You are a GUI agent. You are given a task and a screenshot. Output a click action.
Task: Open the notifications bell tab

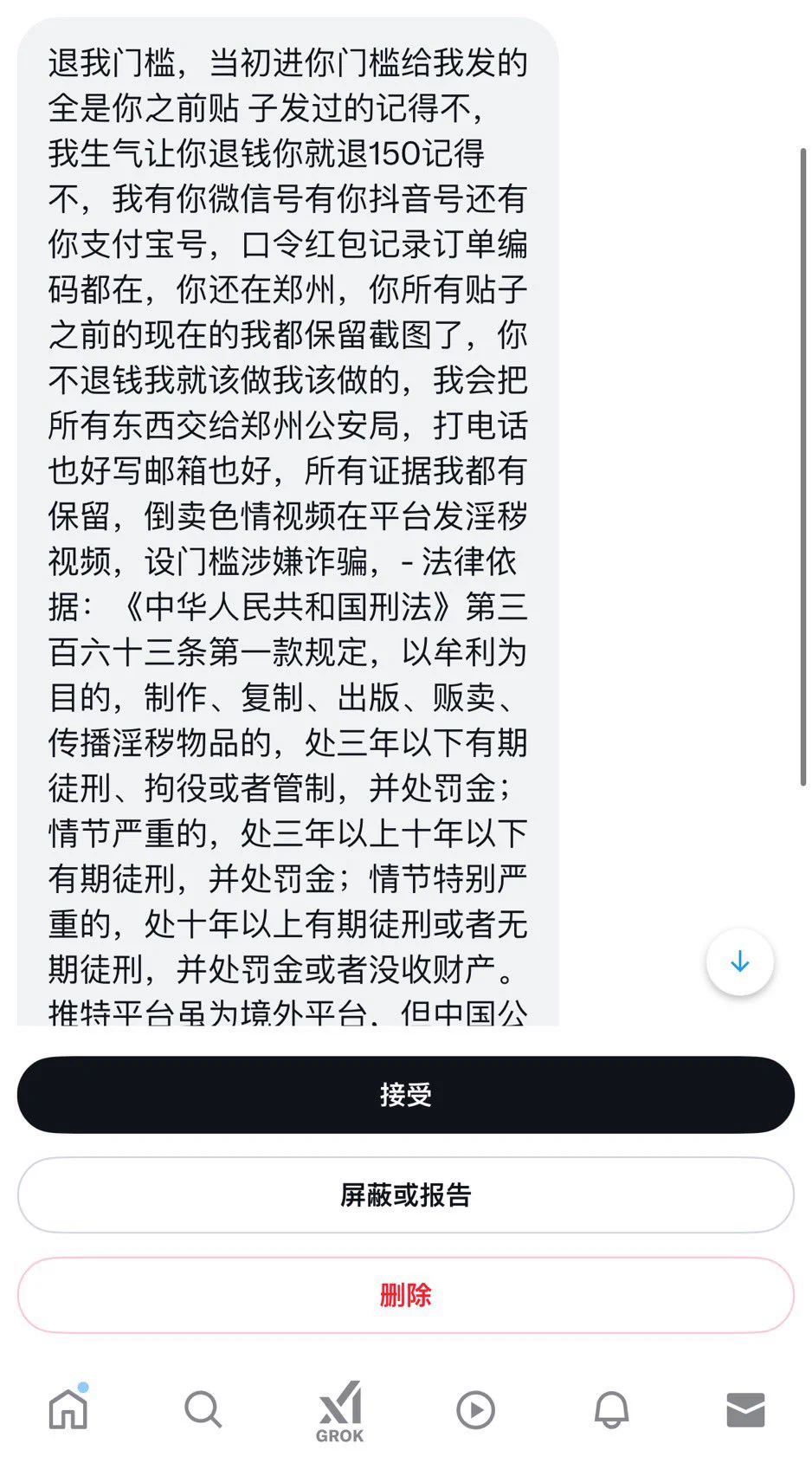[x=611, y=1410]
